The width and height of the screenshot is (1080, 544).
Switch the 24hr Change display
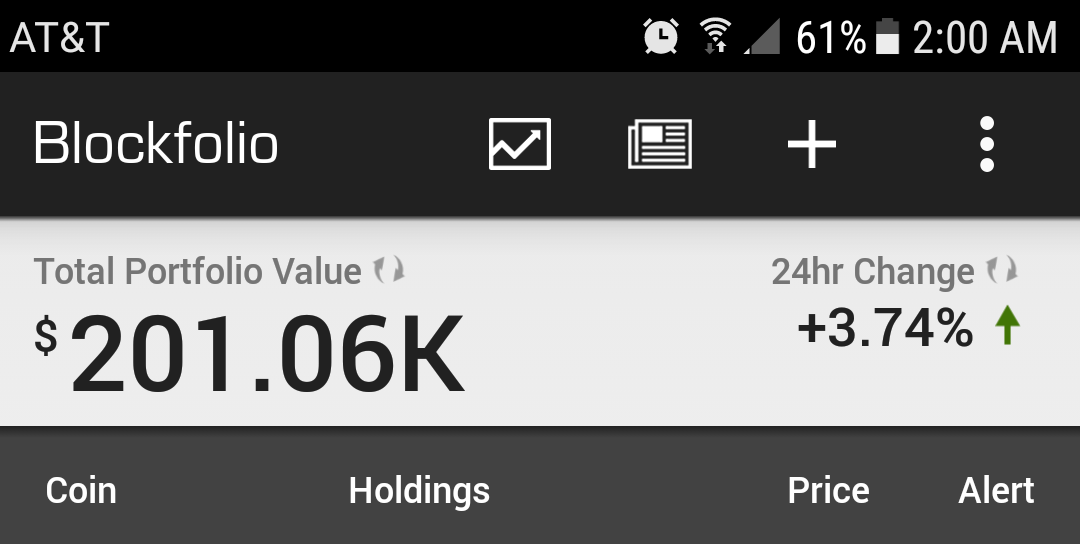pos(1002,270)
